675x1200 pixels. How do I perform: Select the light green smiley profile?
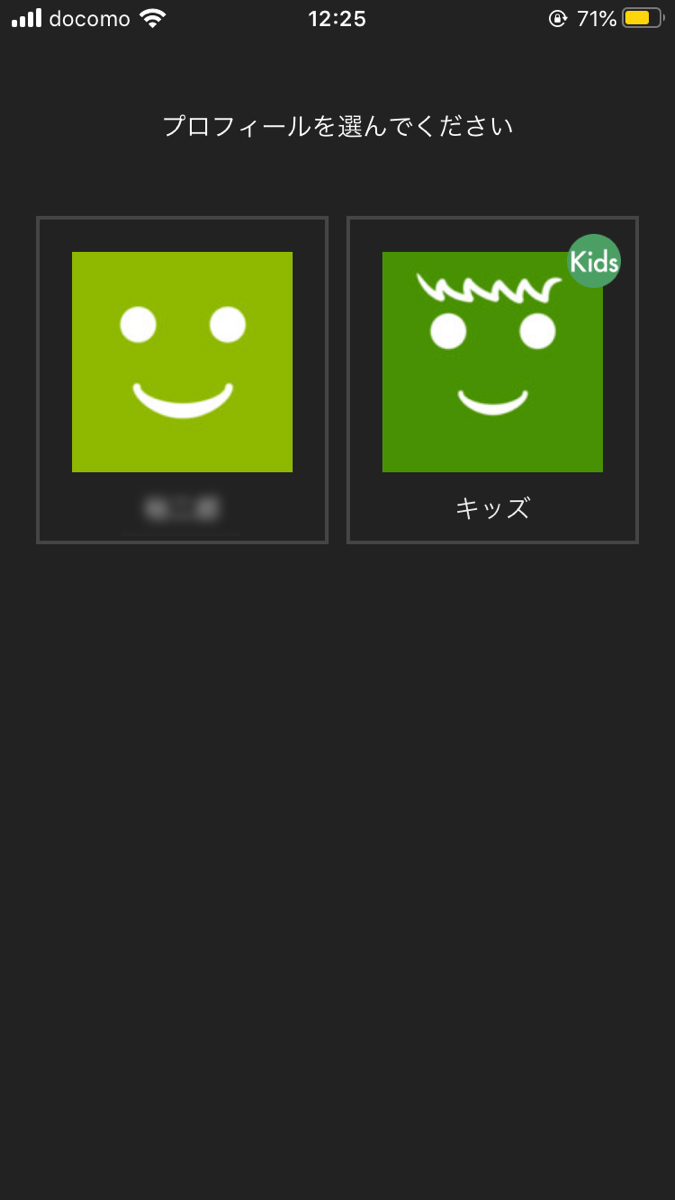pos(182,380)
